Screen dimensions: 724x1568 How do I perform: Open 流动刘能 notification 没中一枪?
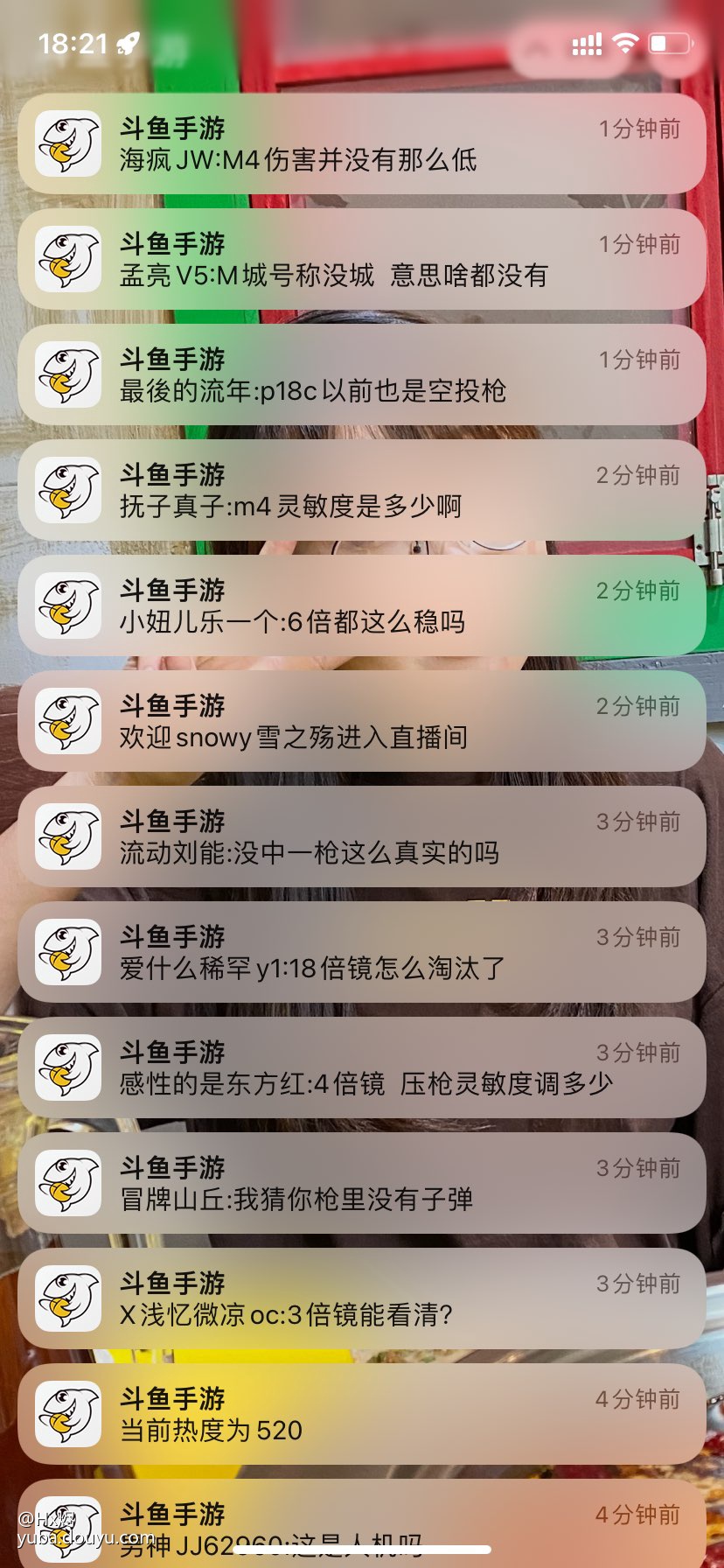point(362,837)
